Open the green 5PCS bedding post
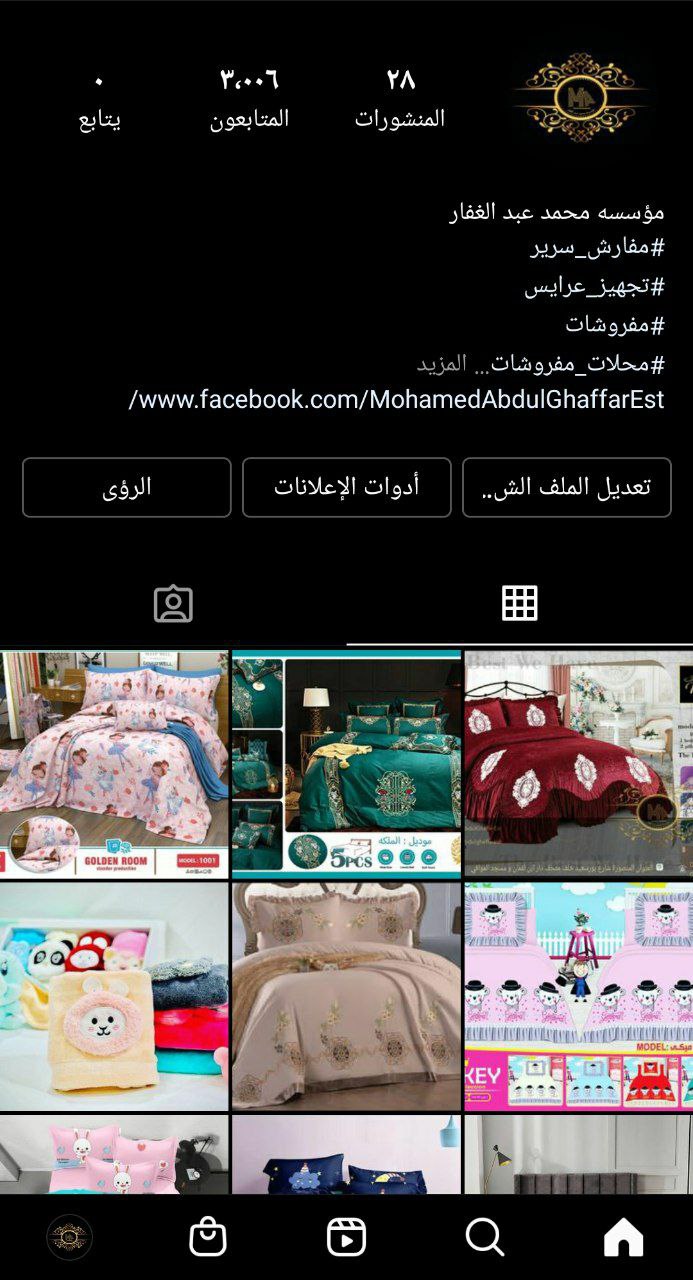This screenshot has height=1280, width=693. 346,764
